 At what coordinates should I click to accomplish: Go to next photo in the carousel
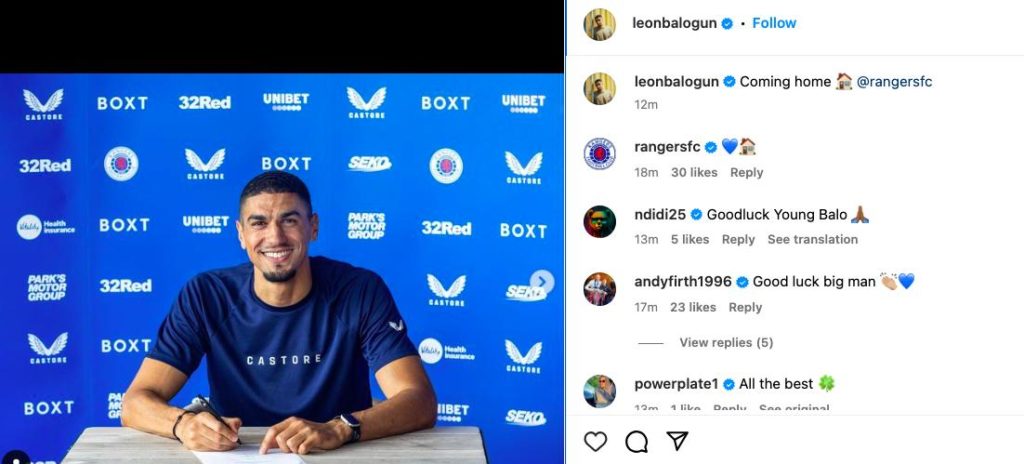pyautogui.click(x=542, y=283)
